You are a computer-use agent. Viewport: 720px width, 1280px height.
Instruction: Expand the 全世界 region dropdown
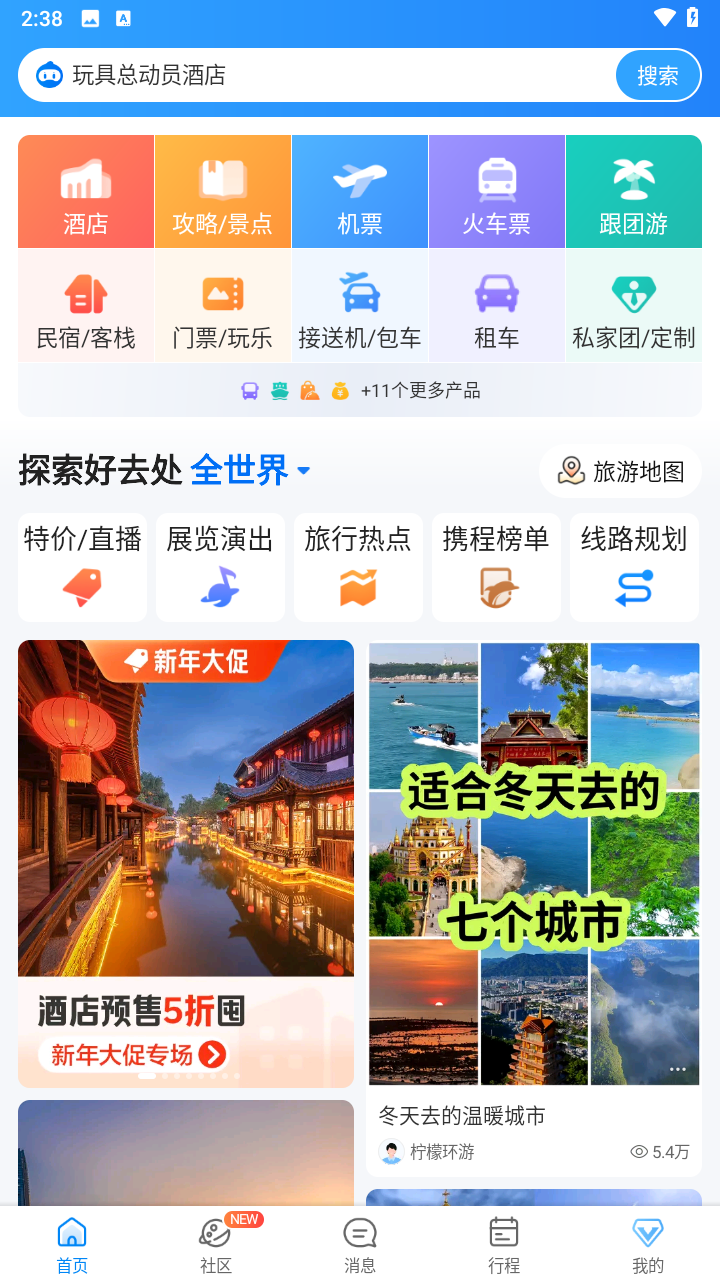coord(247,470)
